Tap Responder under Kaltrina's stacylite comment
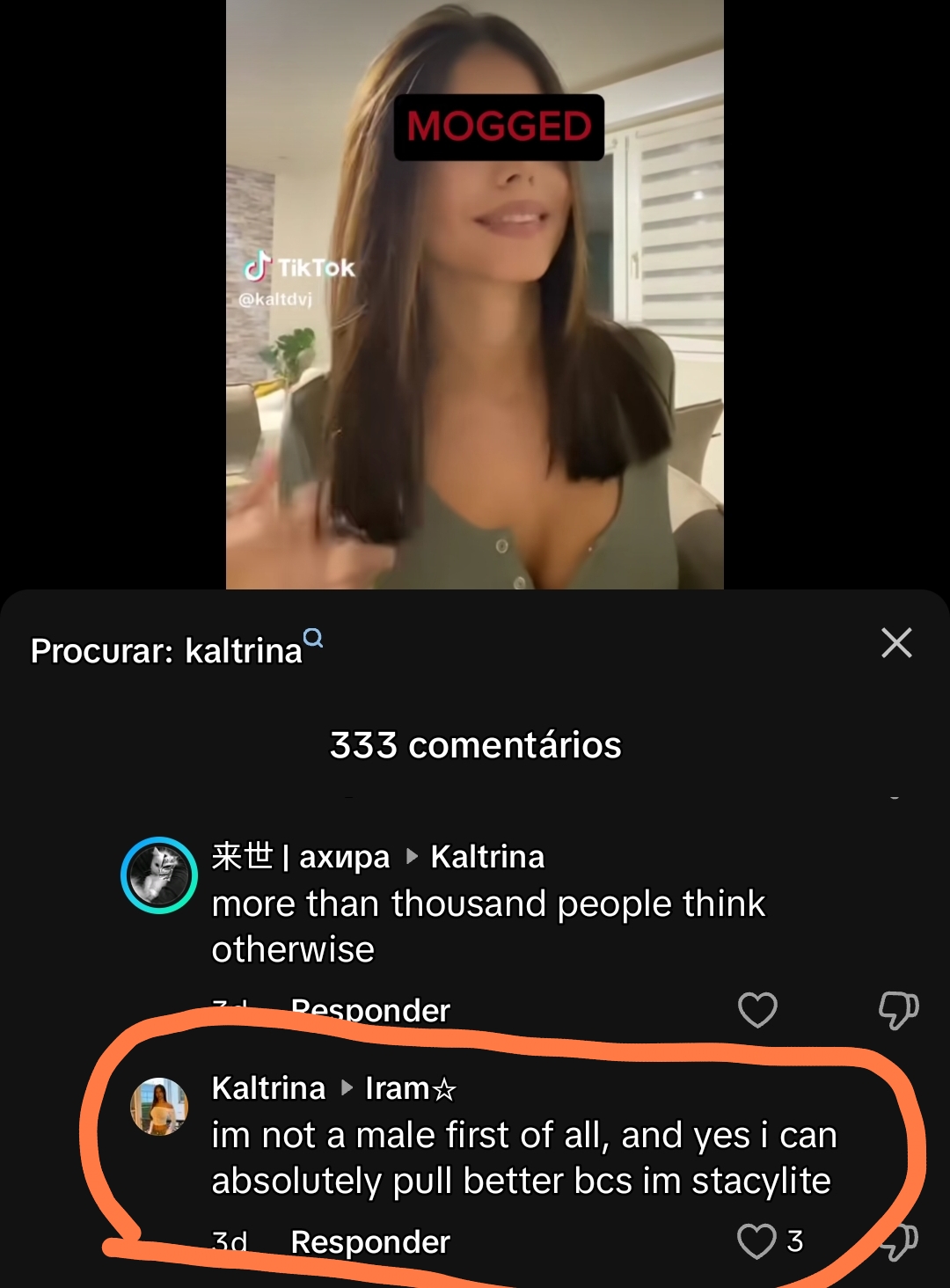Viewport: 950px width, 1288px height. [x=369, y=1241]
